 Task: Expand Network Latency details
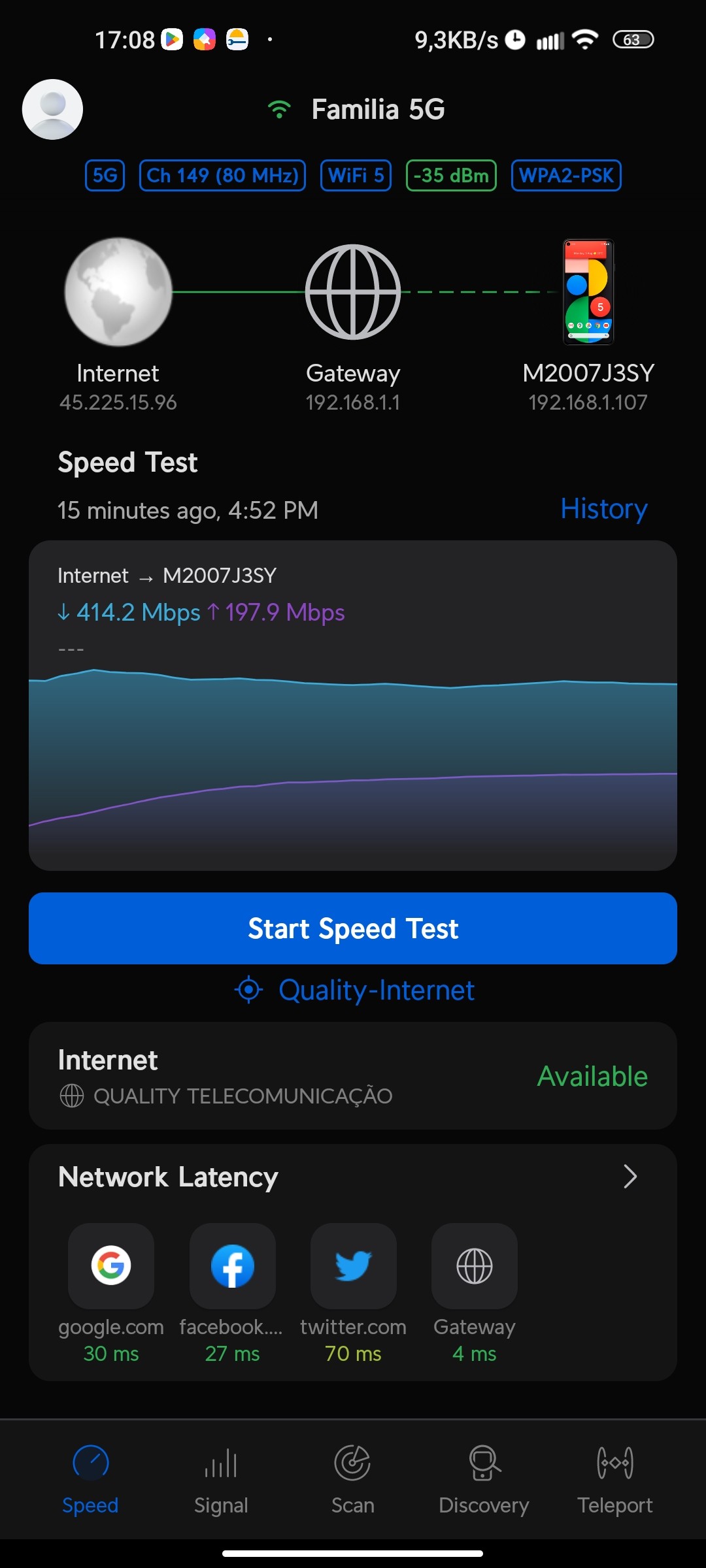pos(630,1177)
